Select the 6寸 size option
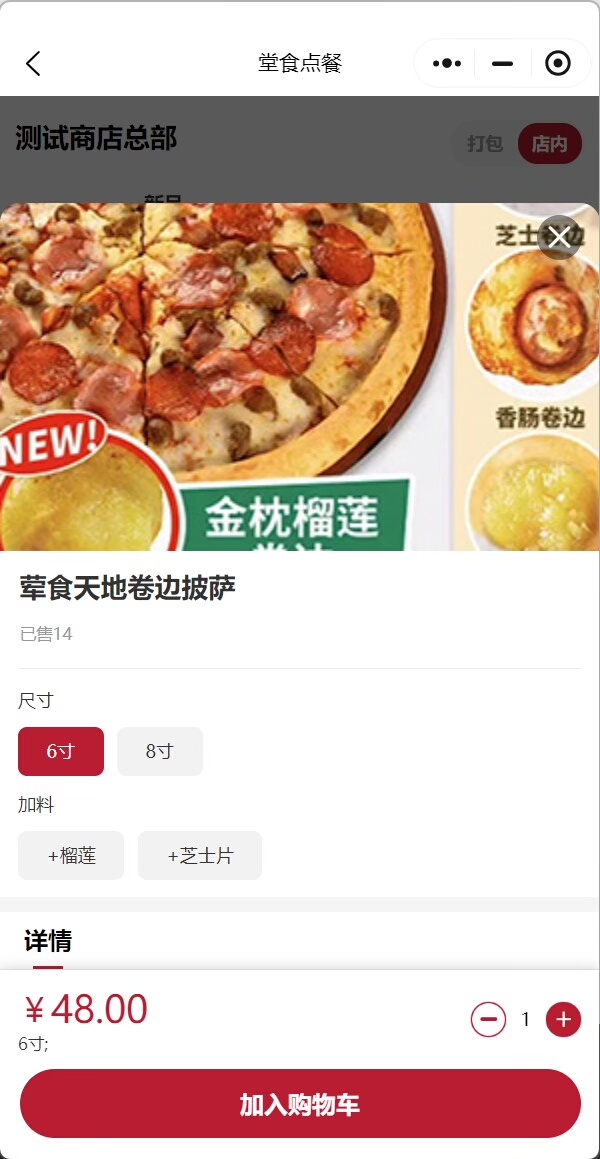Viewport: 600px width, 1159px height. pos(61,751)
